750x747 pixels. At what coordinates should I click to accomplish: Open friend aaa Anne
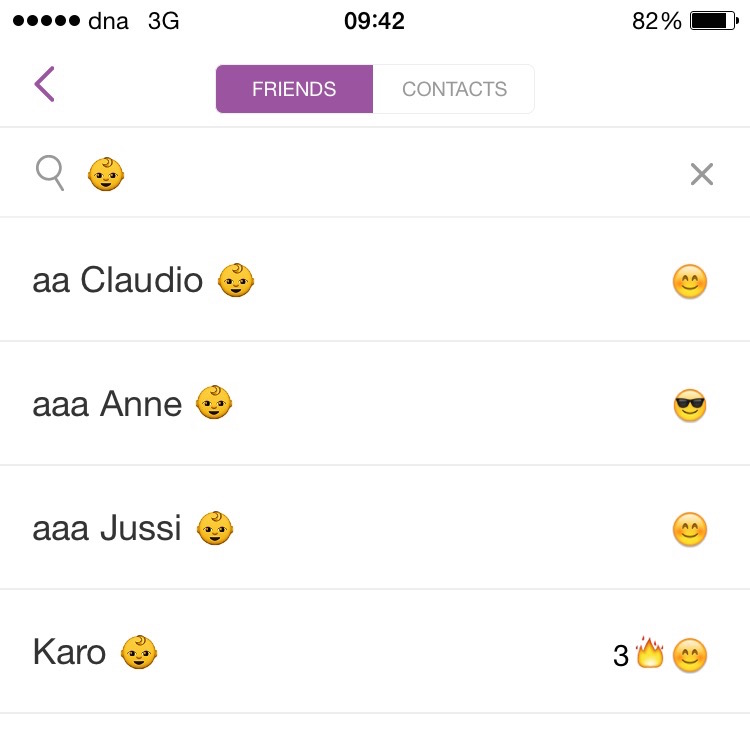point(133,405)
